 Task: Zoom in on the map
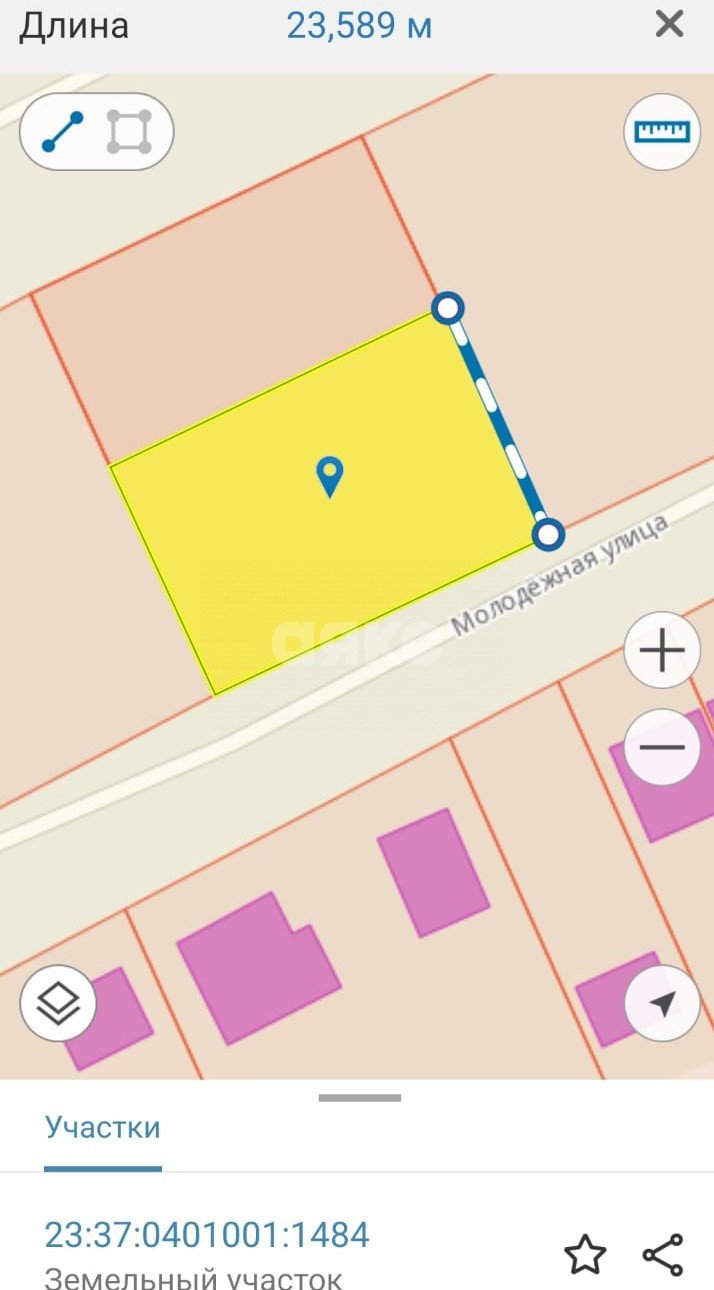pos(662,651)
